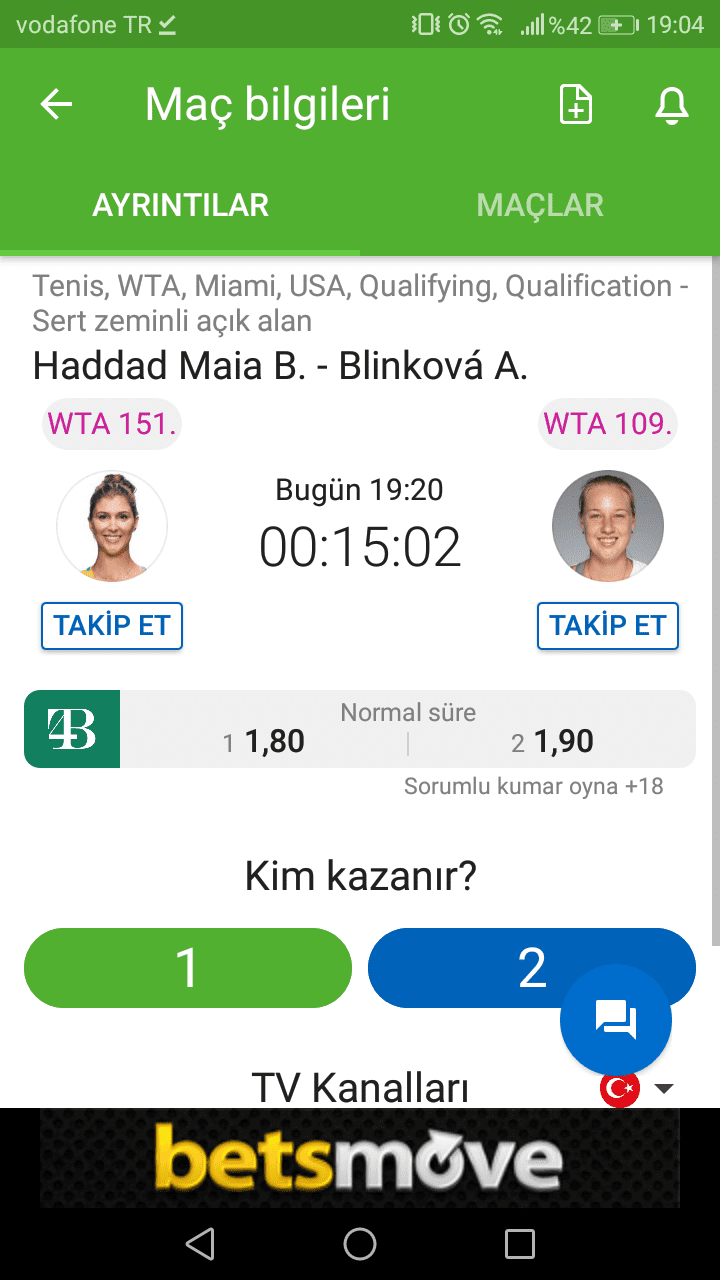Tap the system home button
Image resolution: width=720 pixels, height=1280 pixels.
click(x=360, y=1244)
